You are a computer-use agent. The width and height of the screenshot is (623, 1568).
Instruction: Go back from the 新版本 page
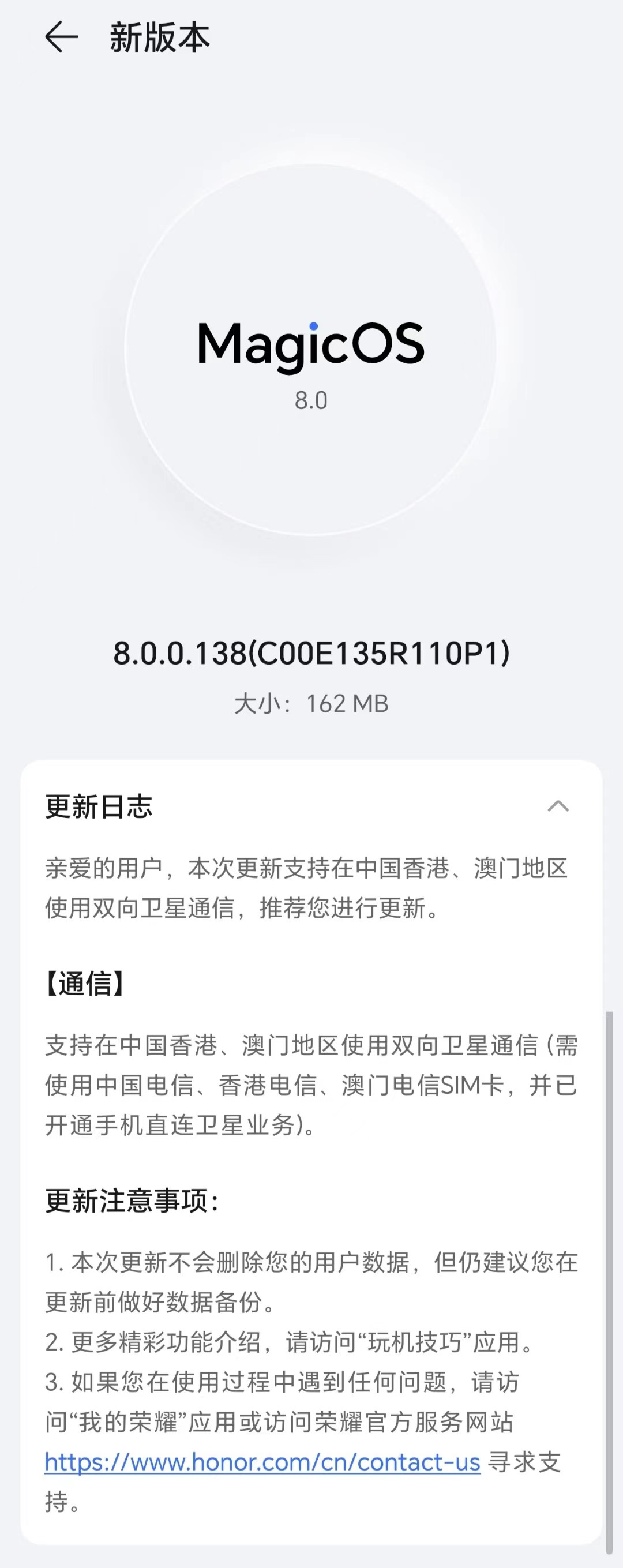[x=62, y=37]
